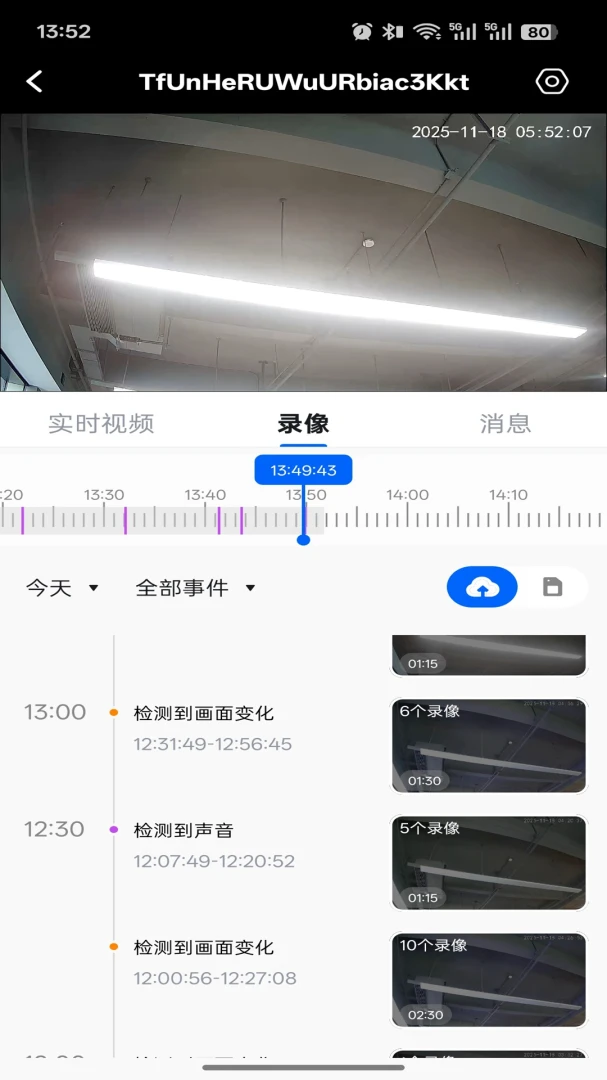The image size is (607, 1080).
Task: Switch to local SD card recordings
Action: (x=552, y=587)
